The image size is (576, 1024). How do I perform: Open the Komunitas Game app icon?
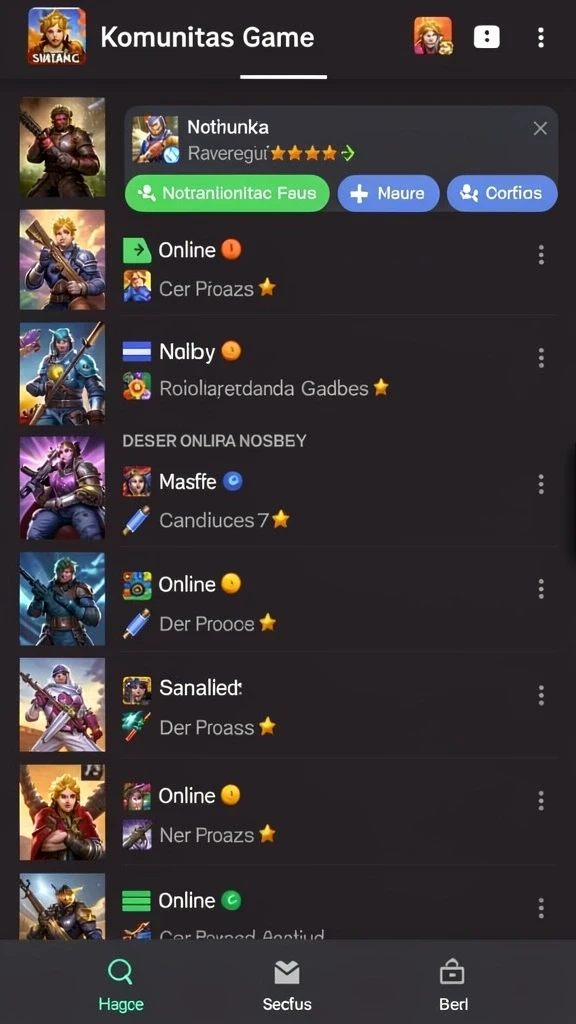click(57, 37)
